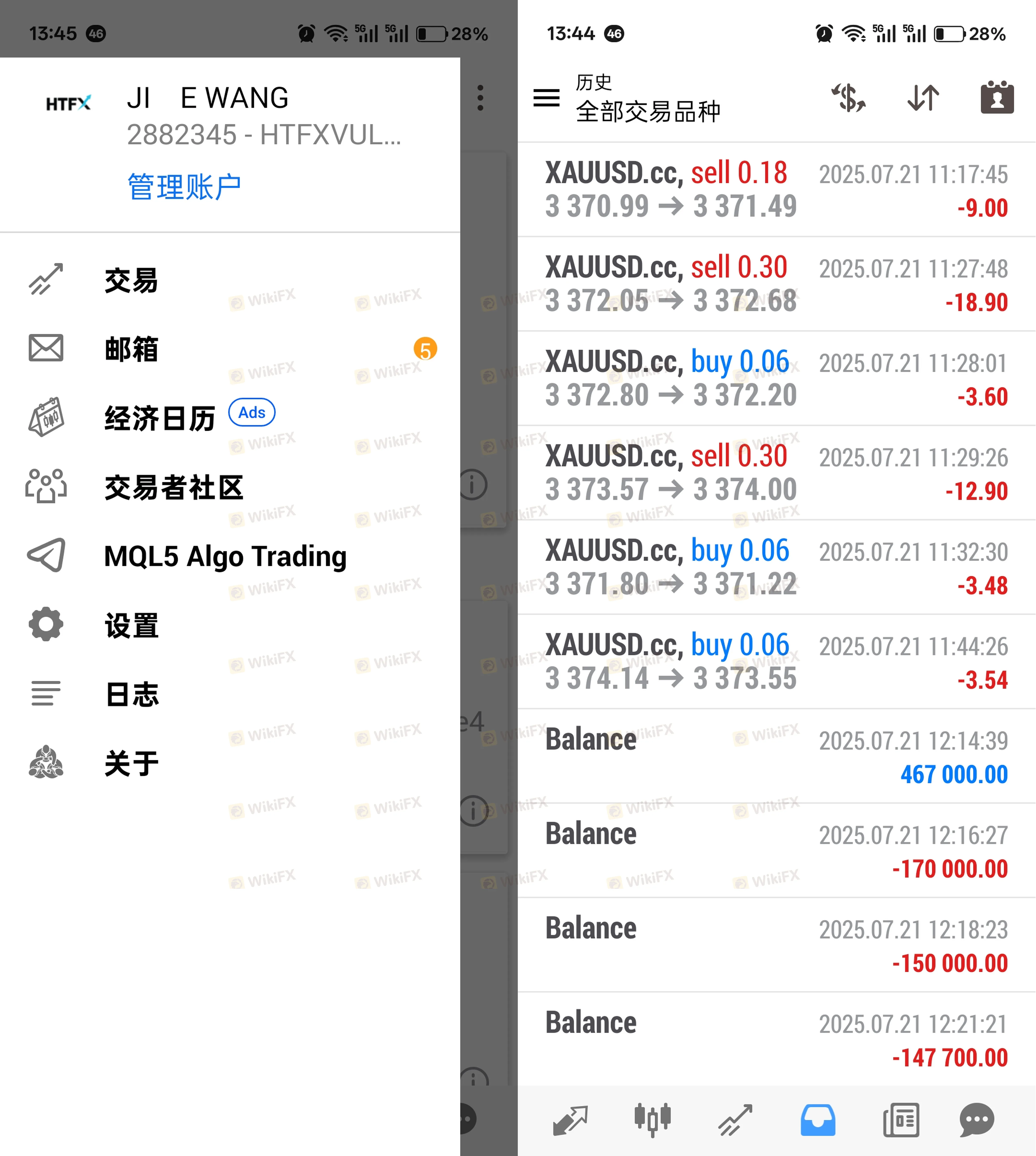Open MQL5 Algo Trading
The image size is (1036, 1156).
pos(225,557)
